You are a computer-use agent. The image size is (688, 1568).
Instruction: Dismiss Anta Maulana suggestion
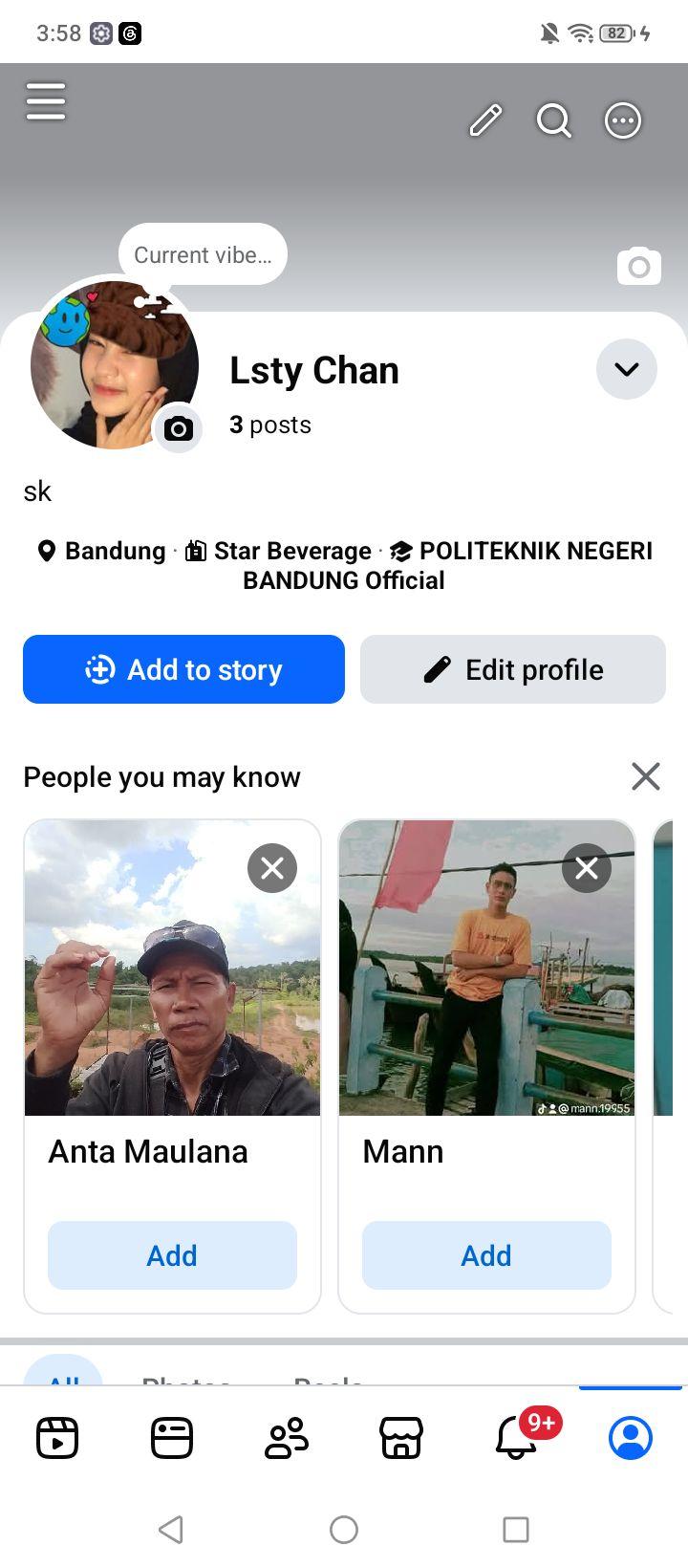pyautogui.click(x=272, y=868)
